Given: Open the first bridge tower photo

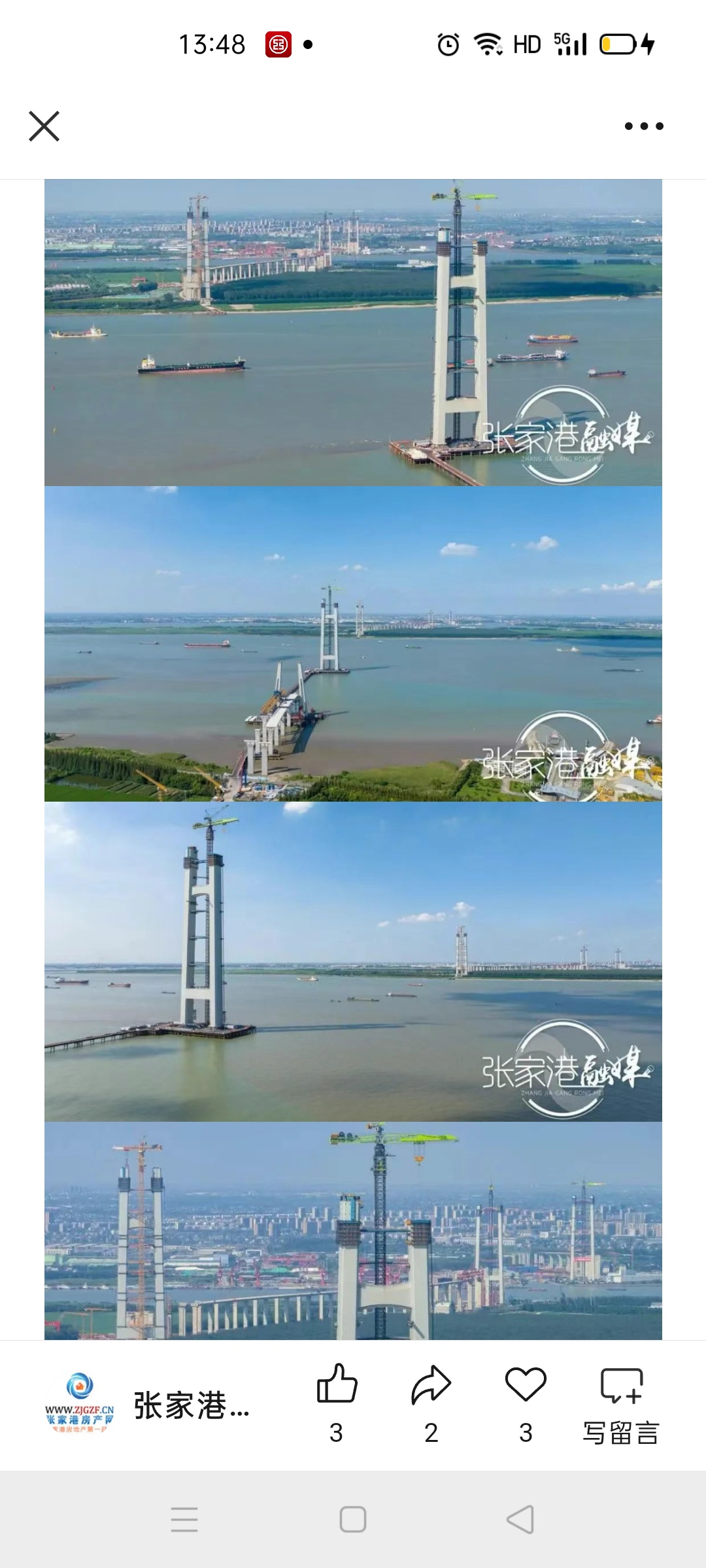Looking at the screenshot, I should pos(353,332).
